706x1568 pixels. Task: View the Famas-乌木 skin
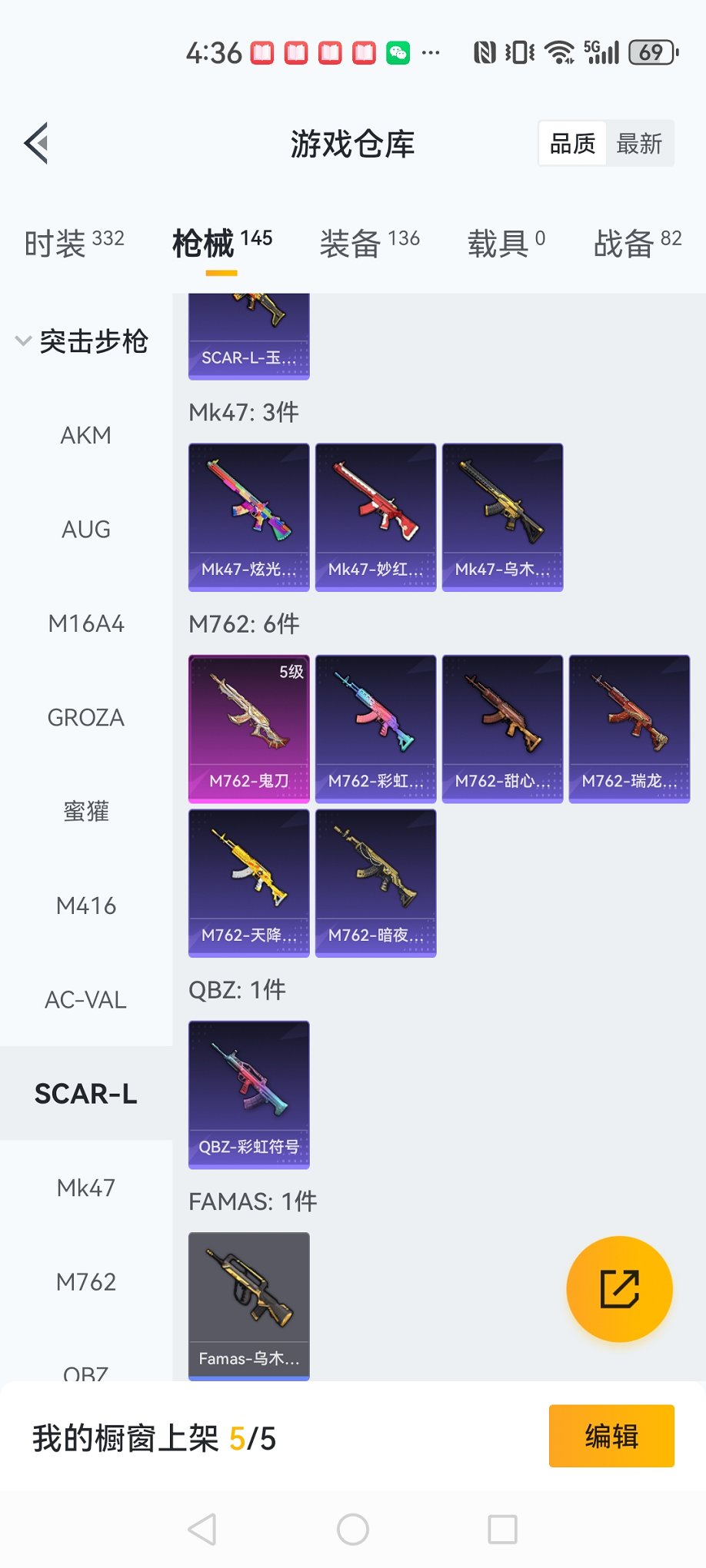(x=249, y=1306)
